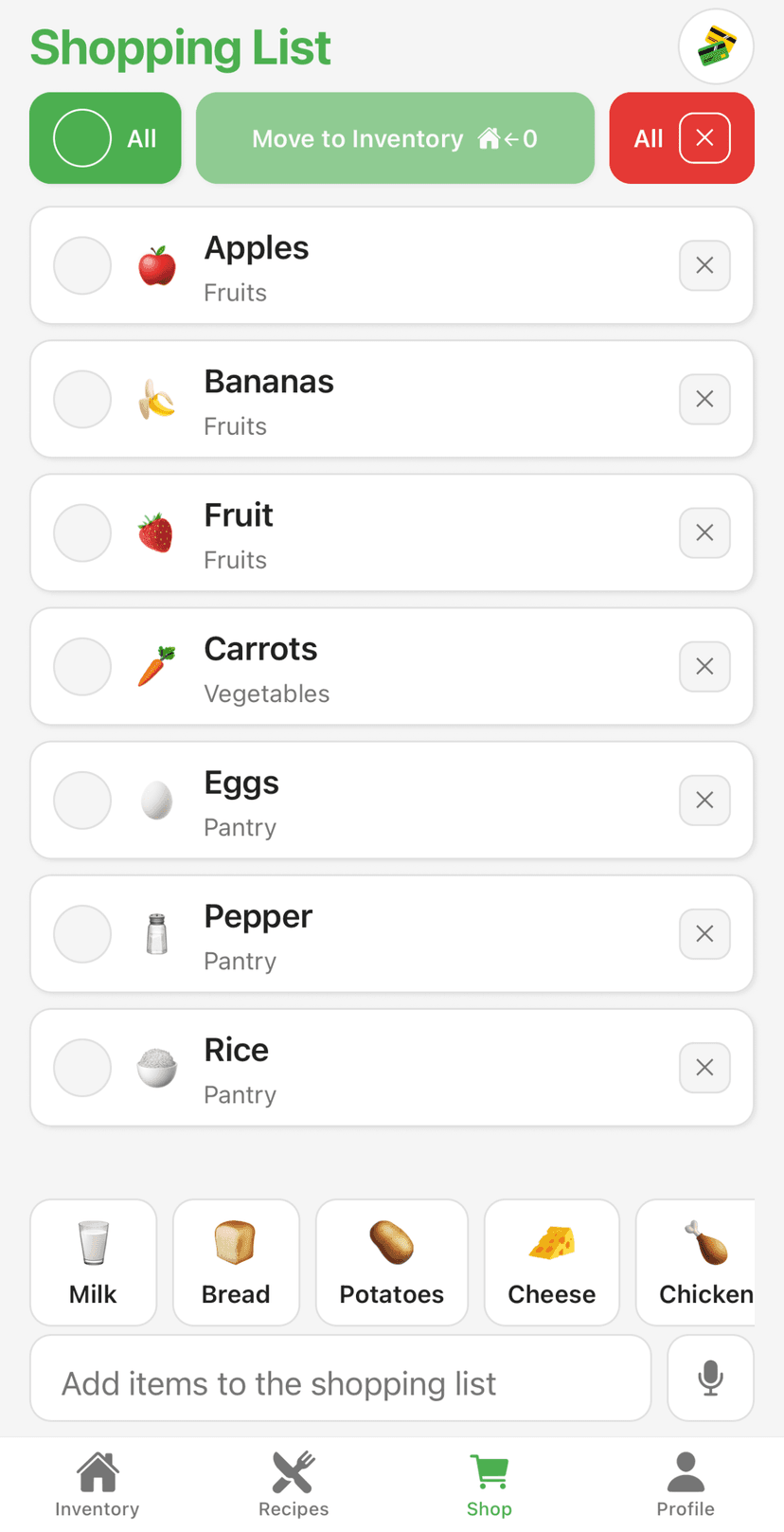Tap the strawberry icon beside Fruit

(x=156, y=533)
